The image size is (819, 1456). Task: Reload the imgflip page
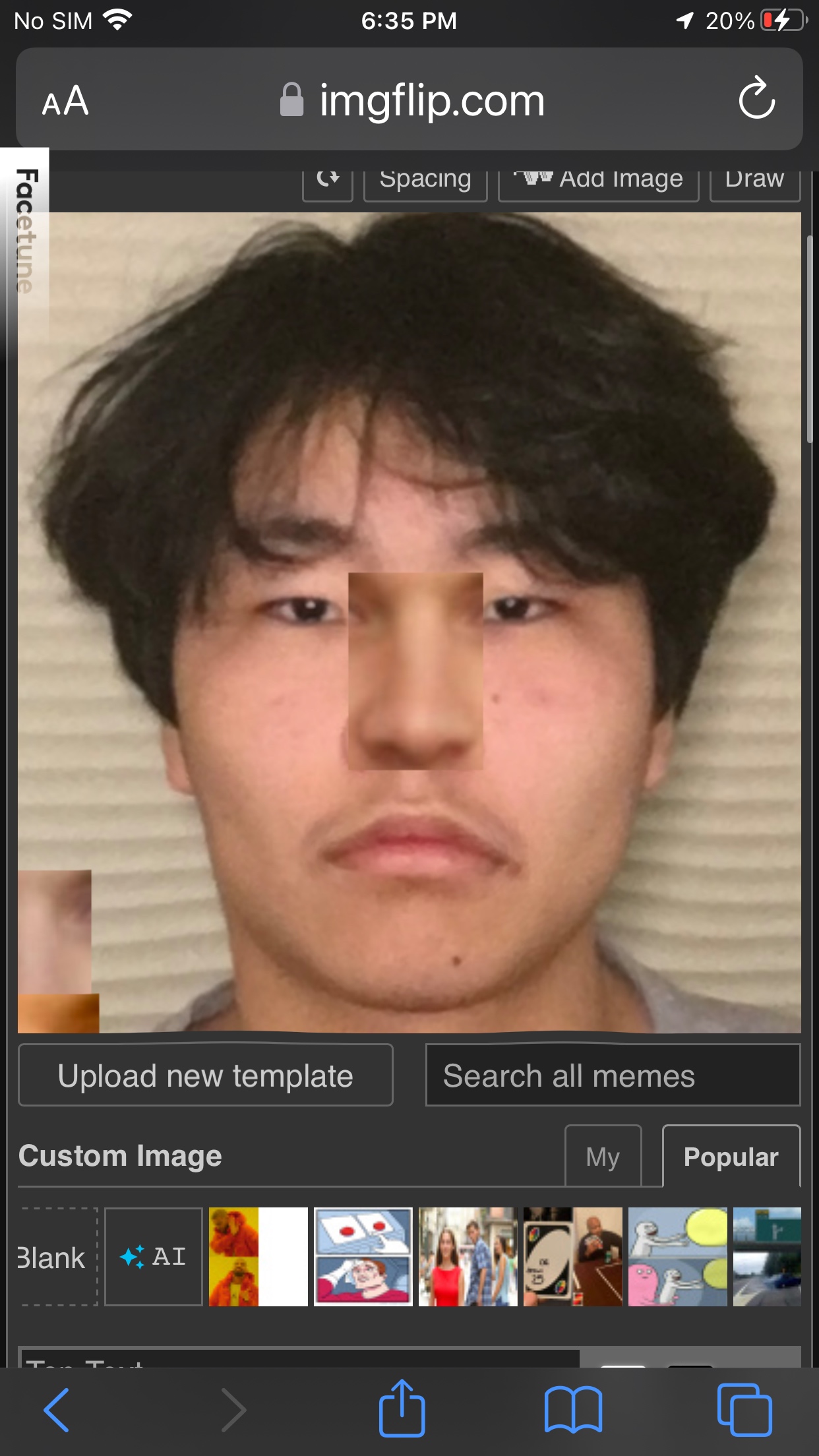click(x=756, y=99)
